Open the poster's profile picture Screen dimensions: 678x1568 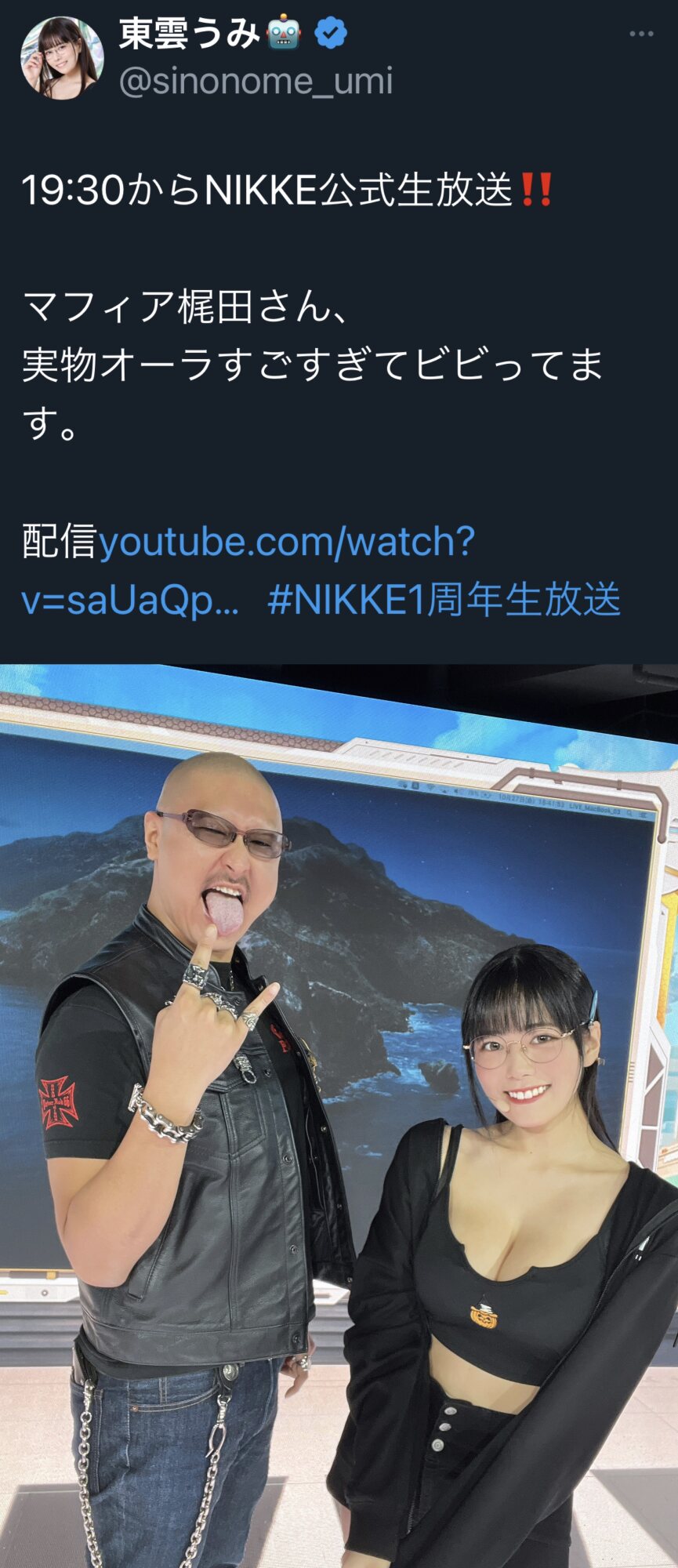61,57
